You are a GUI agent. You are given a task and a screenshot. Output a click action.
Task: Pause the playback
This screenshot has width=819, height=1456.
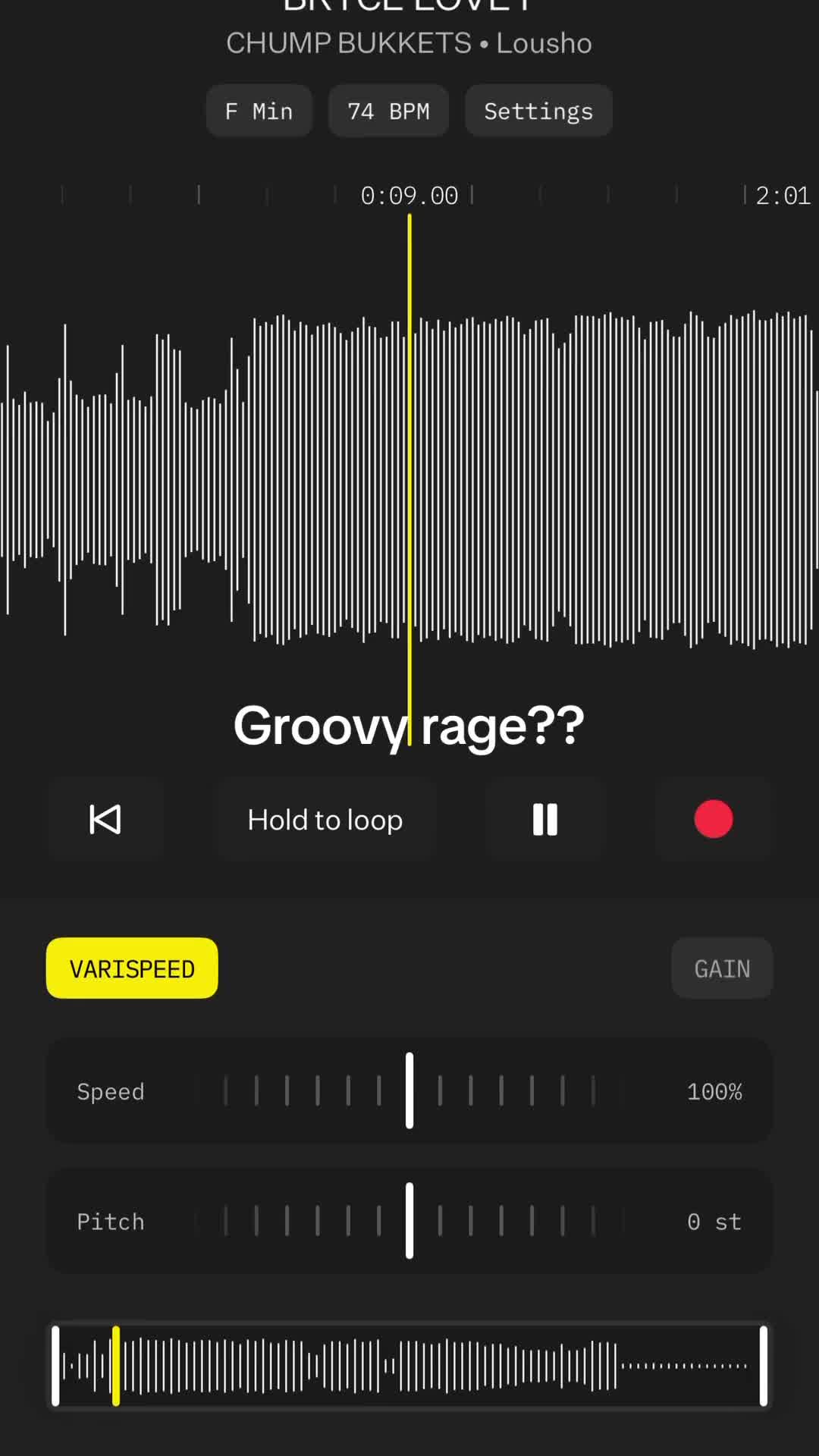pyautogui.click(x=545, y=819)
